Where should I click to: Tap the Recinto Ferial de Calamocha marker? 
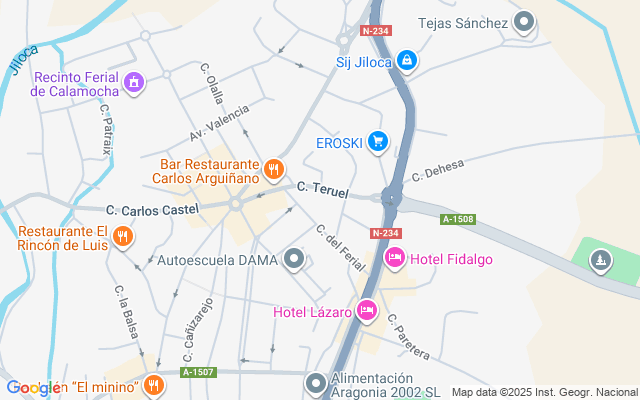tap(134, 82)
